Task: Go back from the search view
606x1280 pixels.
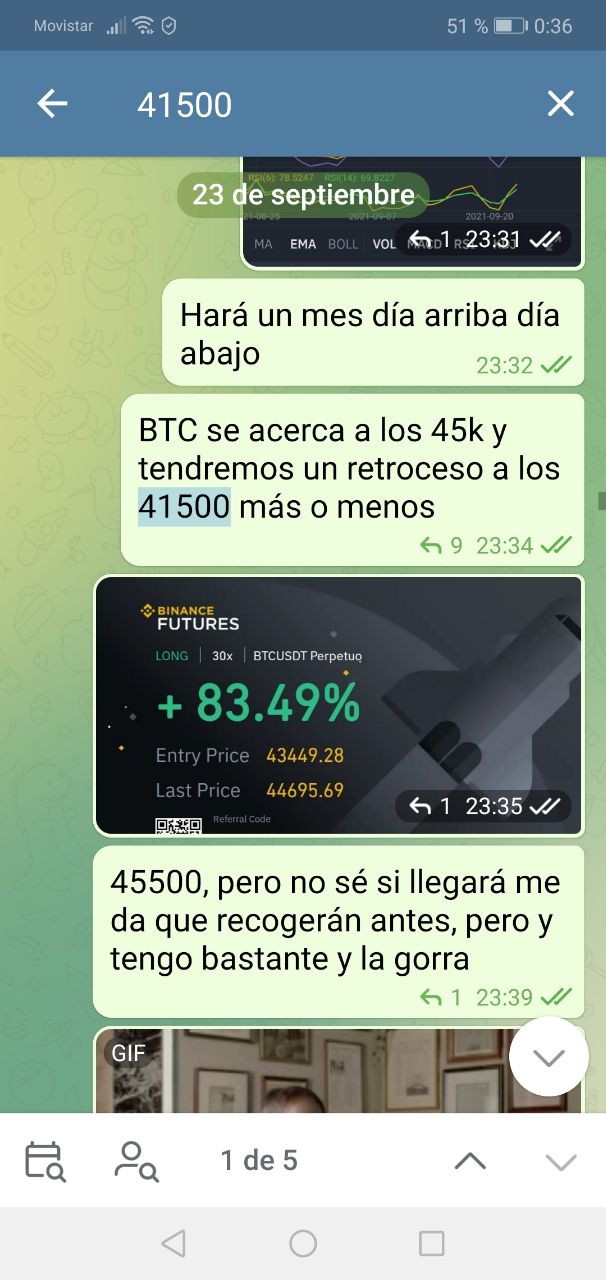Action: [x=52, y=104]
